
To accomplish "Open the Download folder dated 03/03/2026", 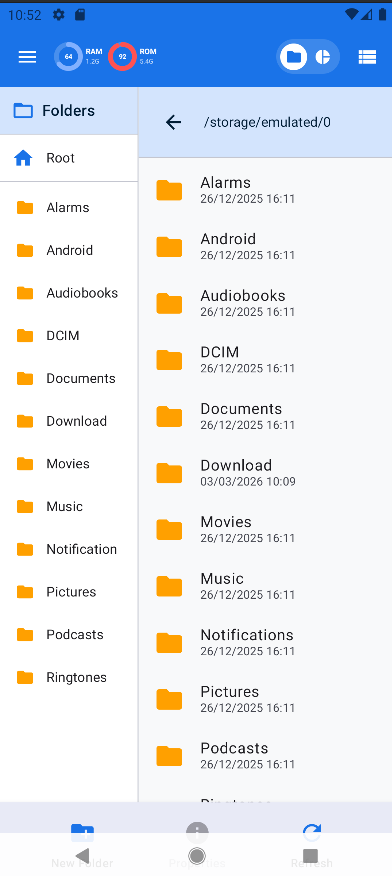I will coord(265,473).
